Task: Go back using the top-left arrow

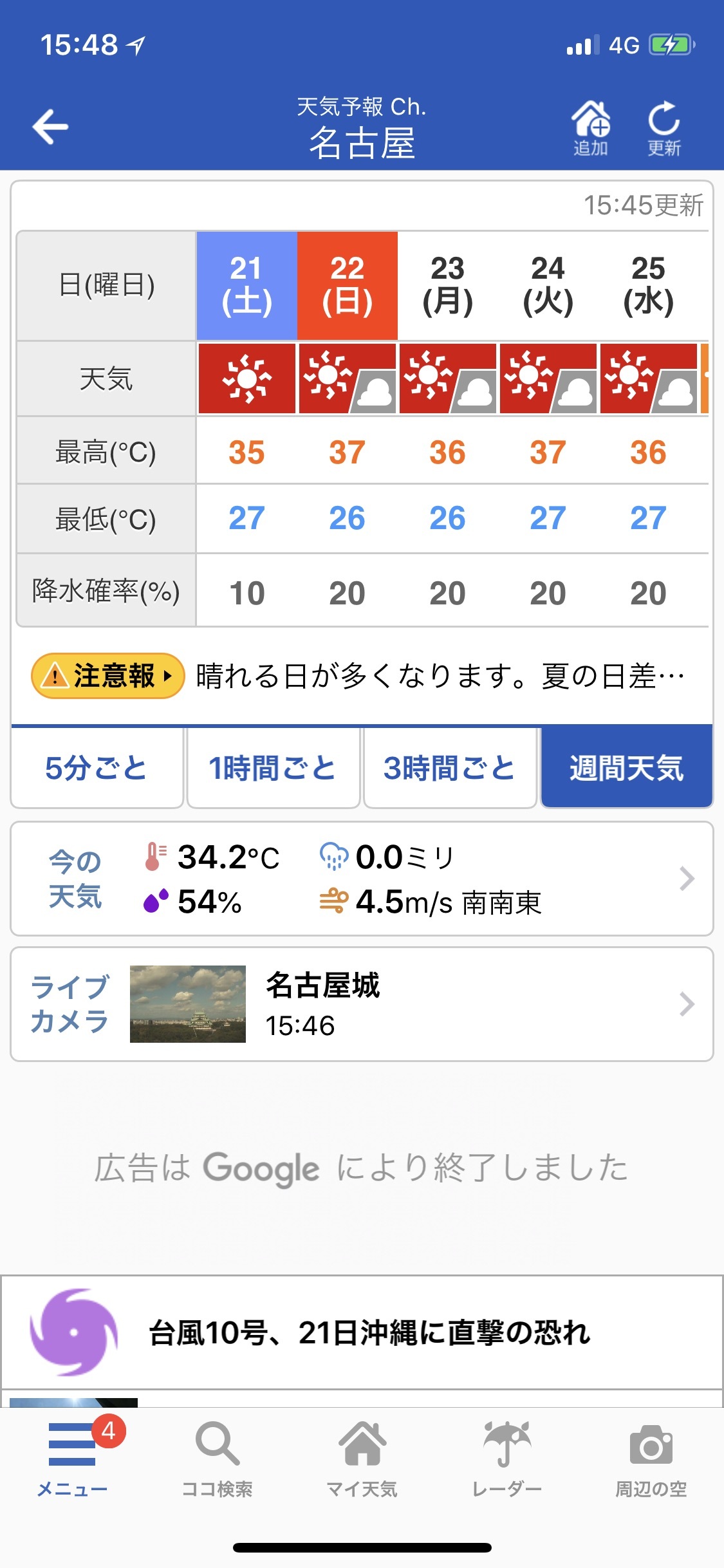Action: coord(50,127)
